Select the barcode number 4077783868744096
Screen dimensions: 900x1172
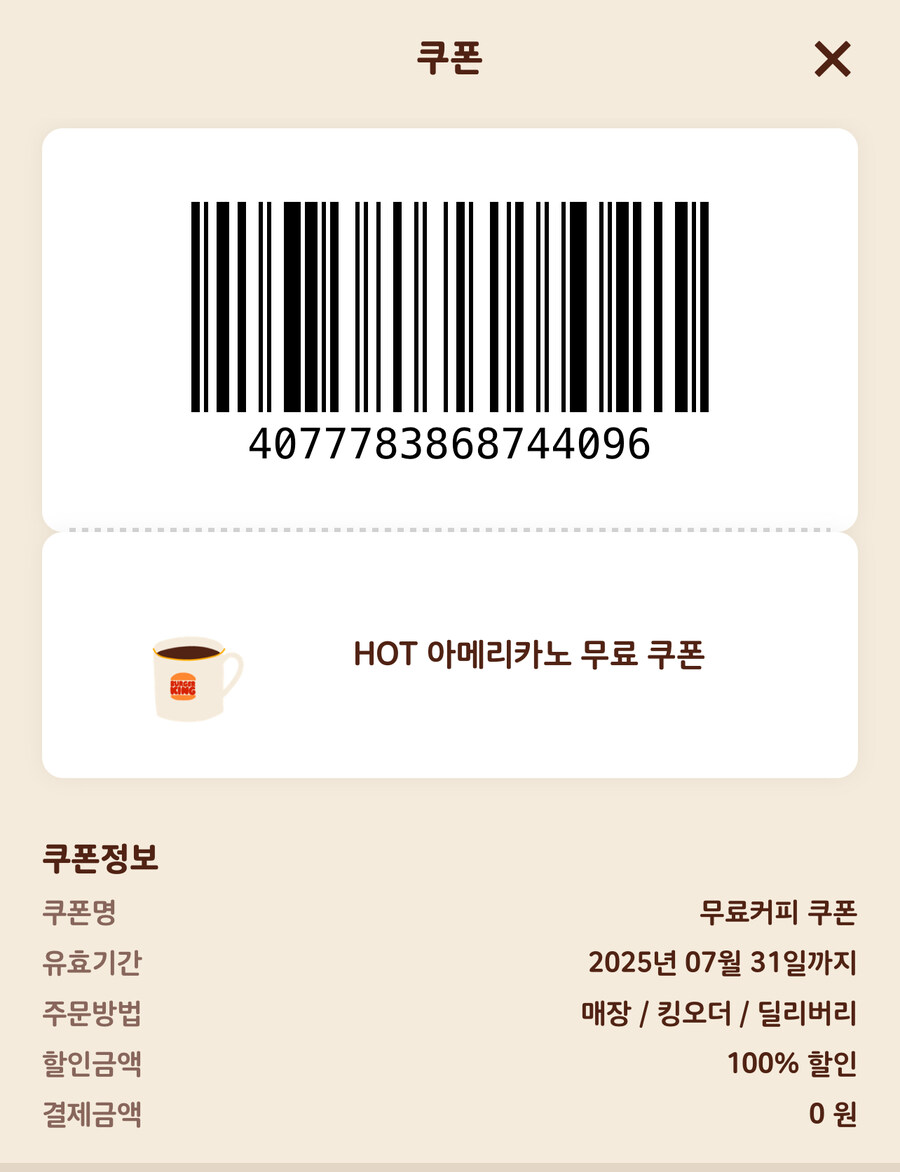(x=450, y=442)
